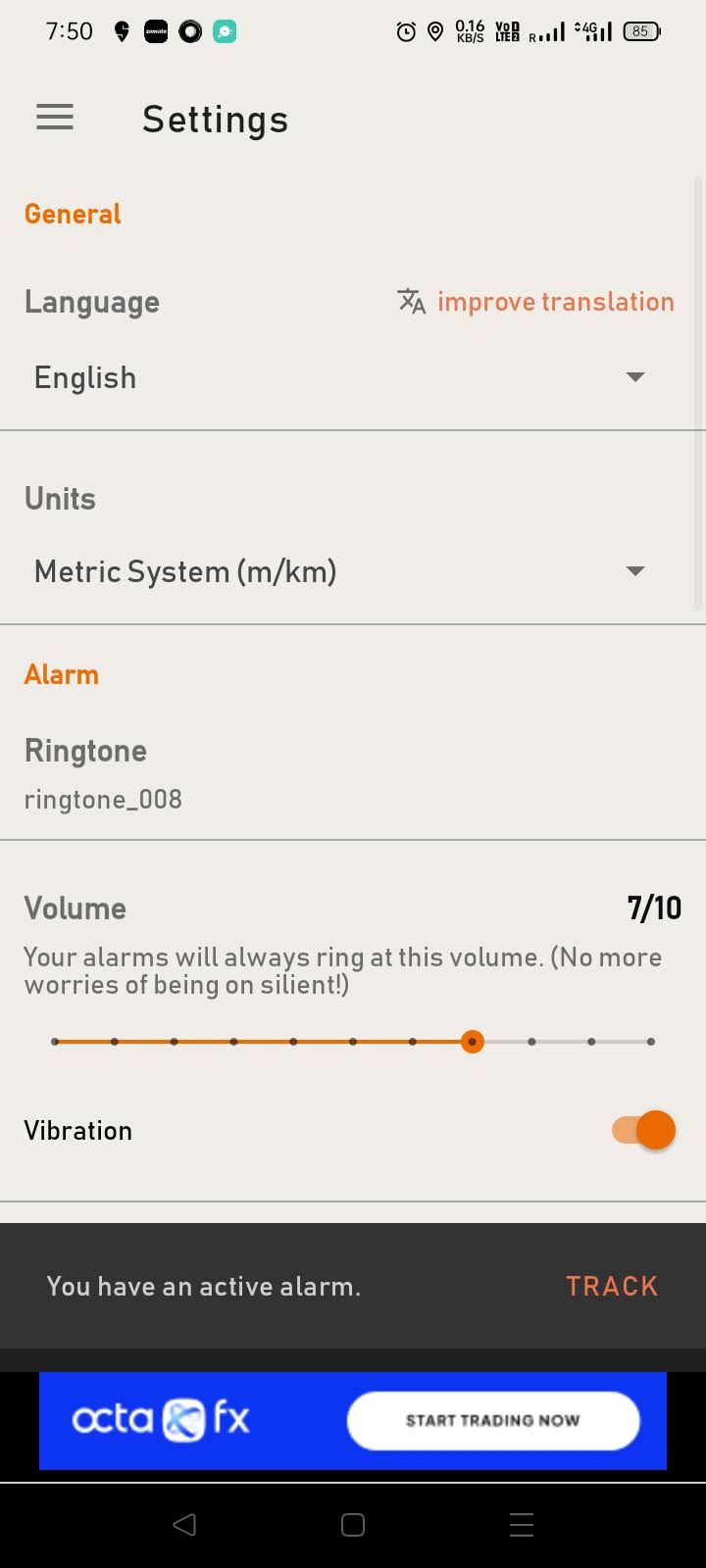Go to the home screen

click(x=353, y=1525)
